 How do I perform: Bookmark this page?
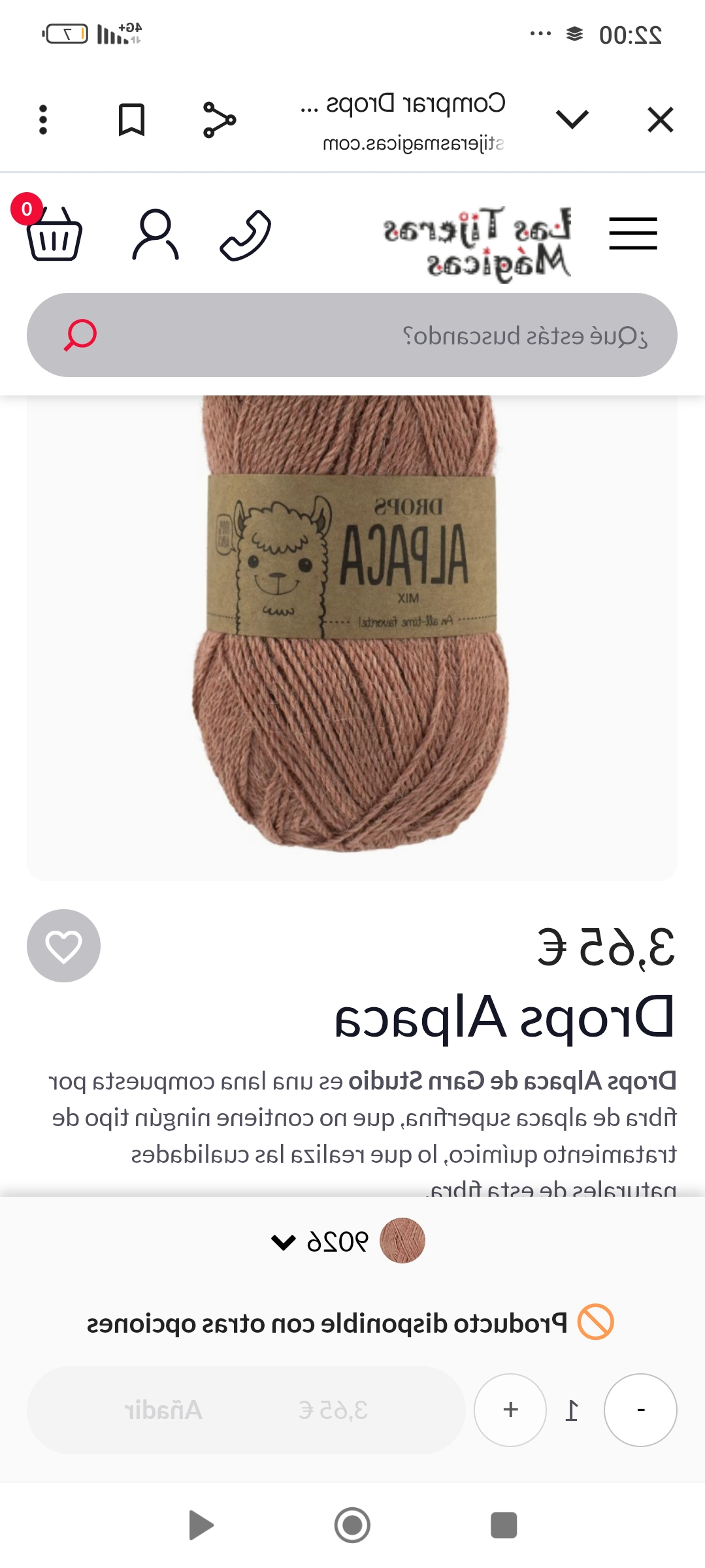pyautogui.click(x=131, y=120)
